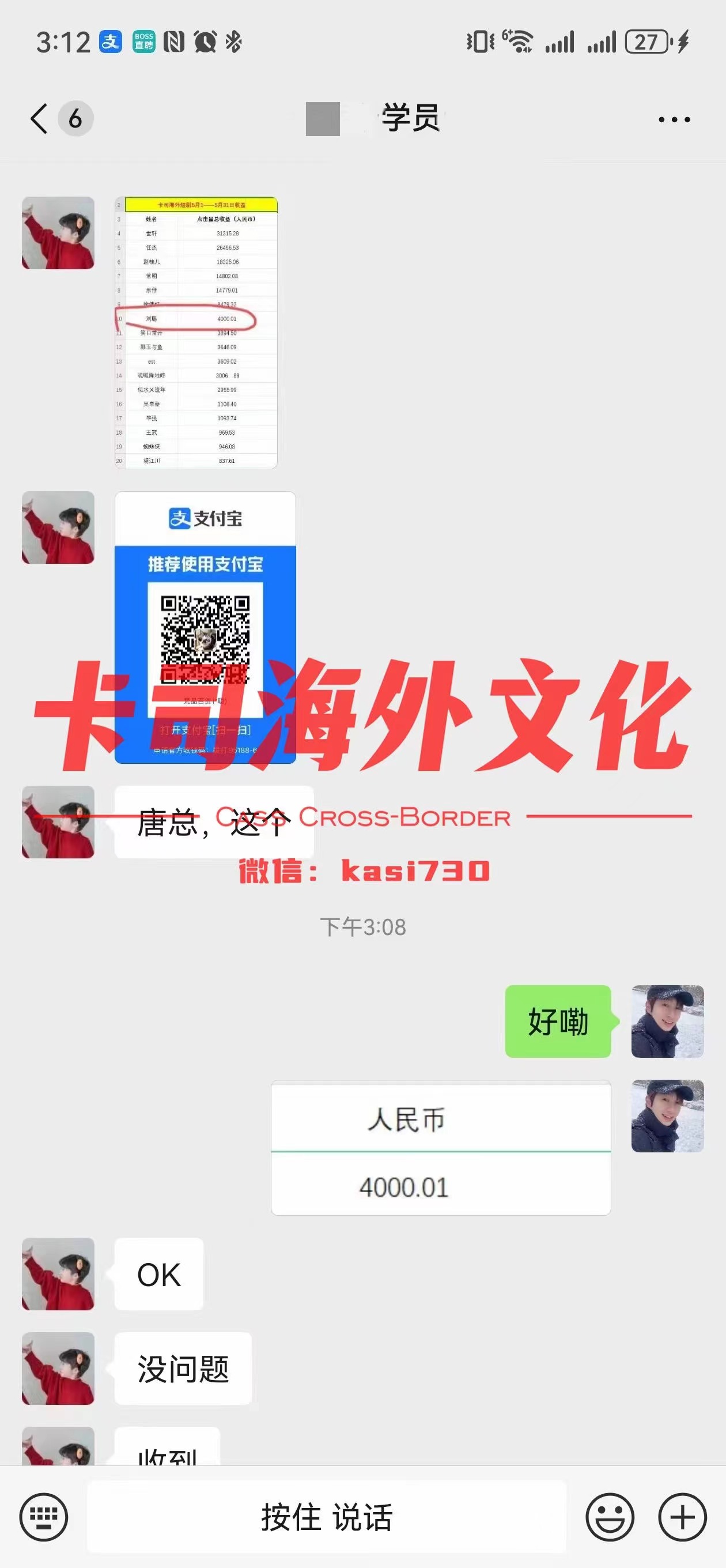726x1568 pixels.
Task: View the profile of the contact beside OK
Action: tap(58, 1274)
